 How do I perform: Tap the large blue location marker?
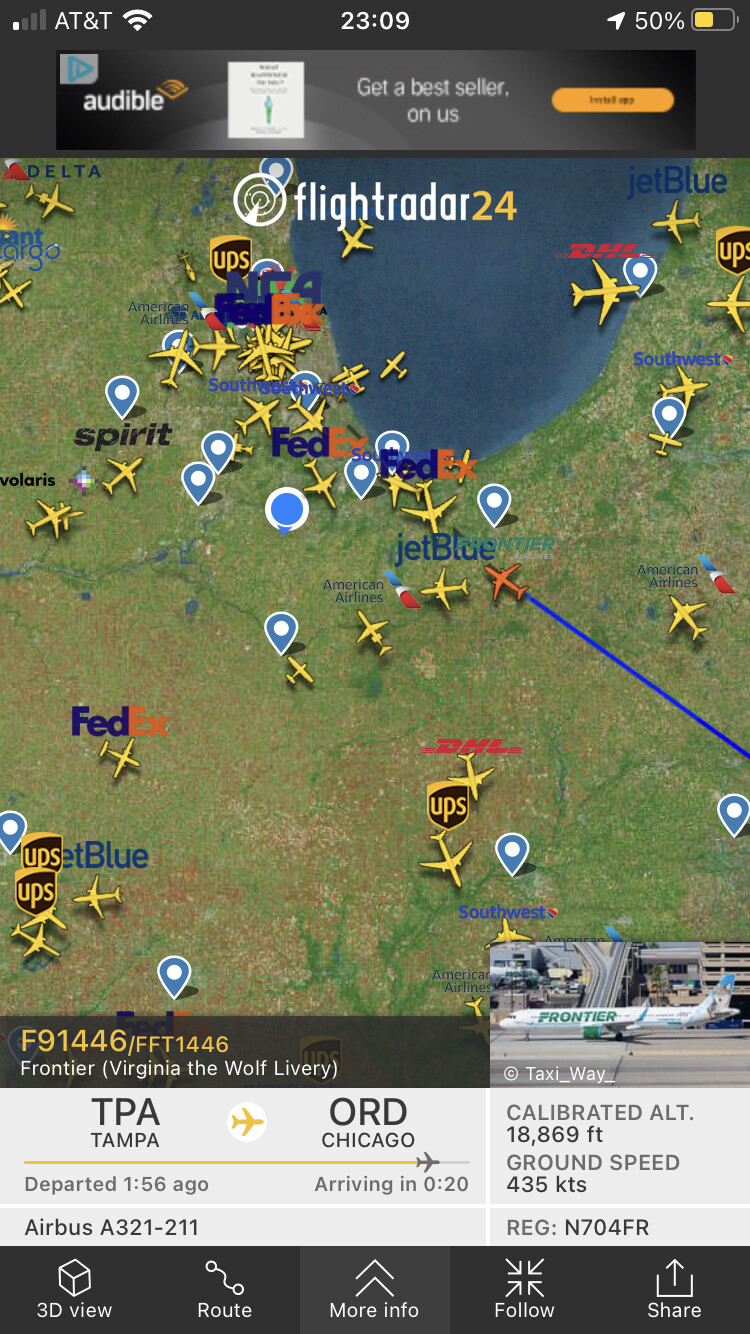[x=287, y=510]
